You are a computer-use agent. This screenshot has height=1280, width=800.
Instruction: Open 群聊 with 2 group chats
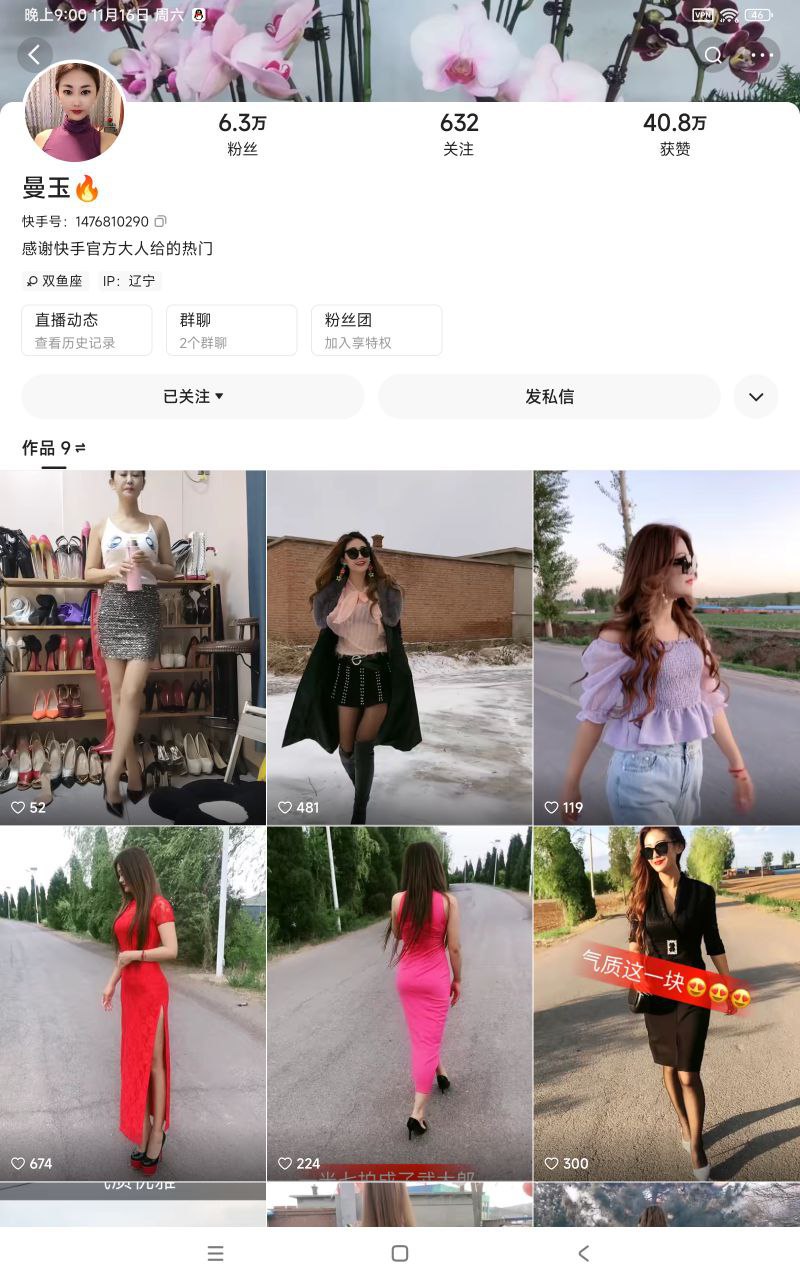click(231, 330)
